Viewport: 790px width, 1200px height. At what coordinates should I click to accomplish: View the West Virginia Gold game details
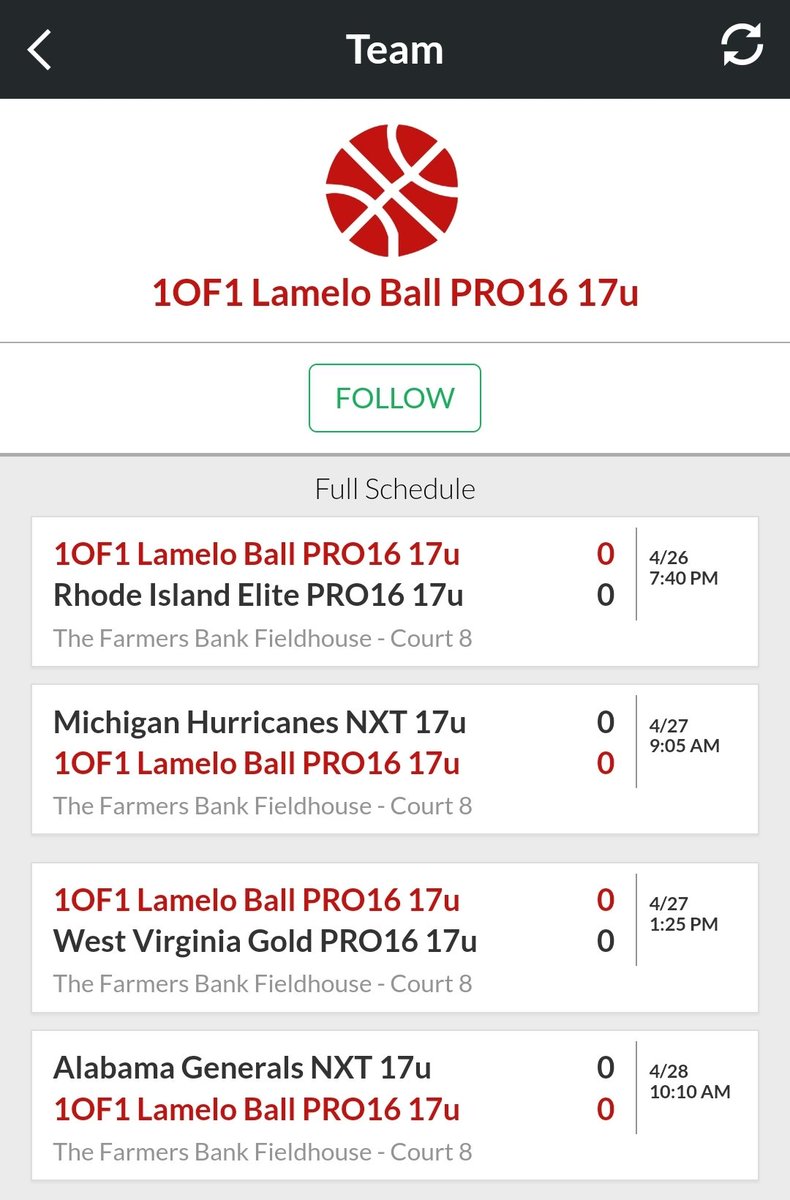pyautogui.click(x=395, y=937)
